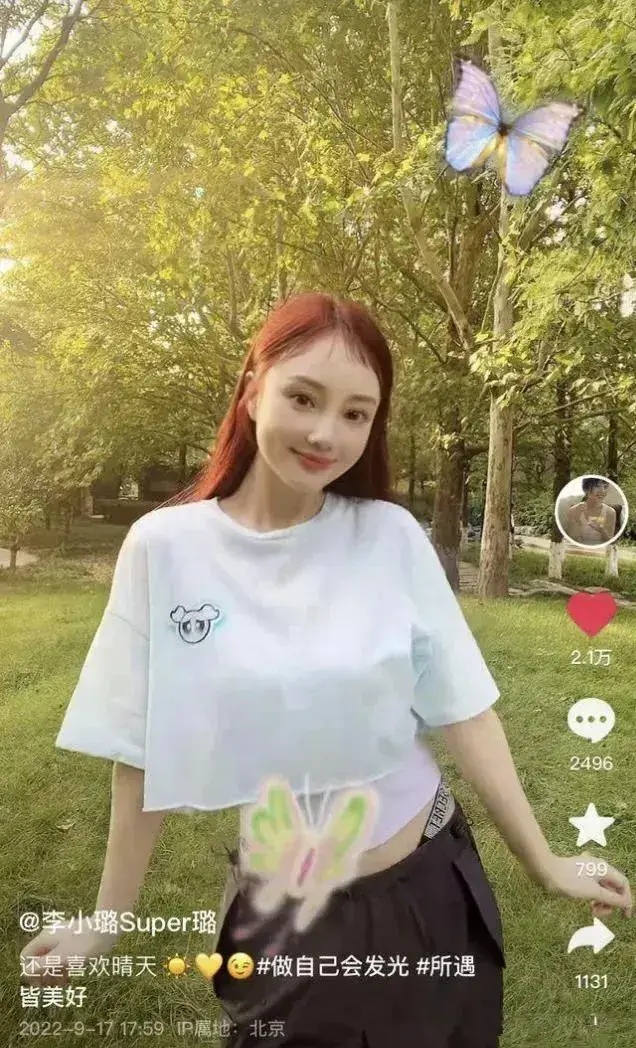
Task: Like this video with the heart
Action: click(591, 613)
